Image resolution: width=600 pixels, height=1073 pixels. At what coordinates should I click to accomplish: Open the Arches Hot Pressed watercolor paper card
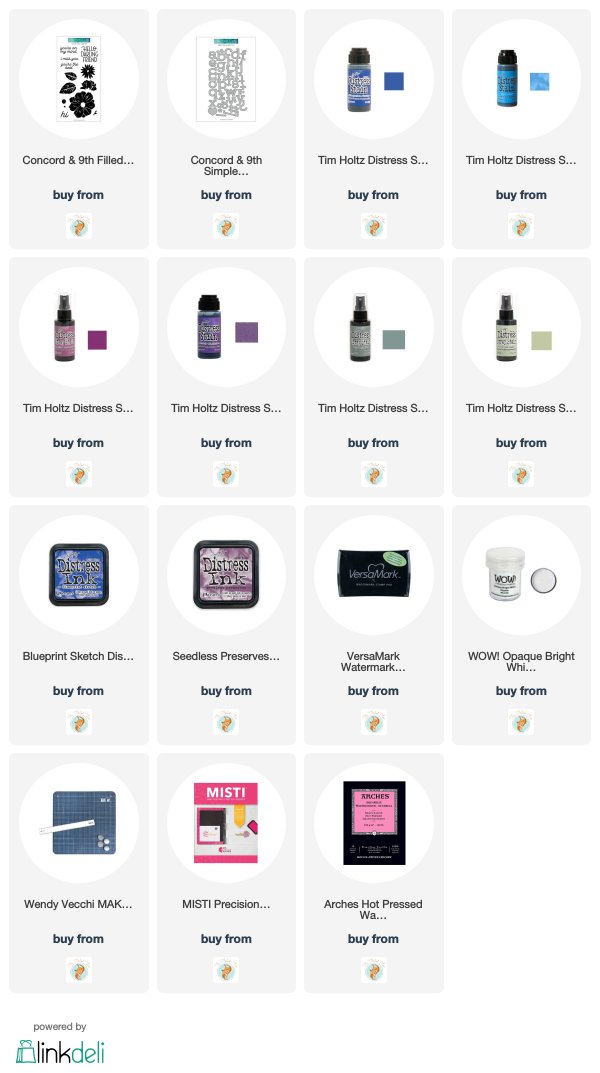point(374,872)
